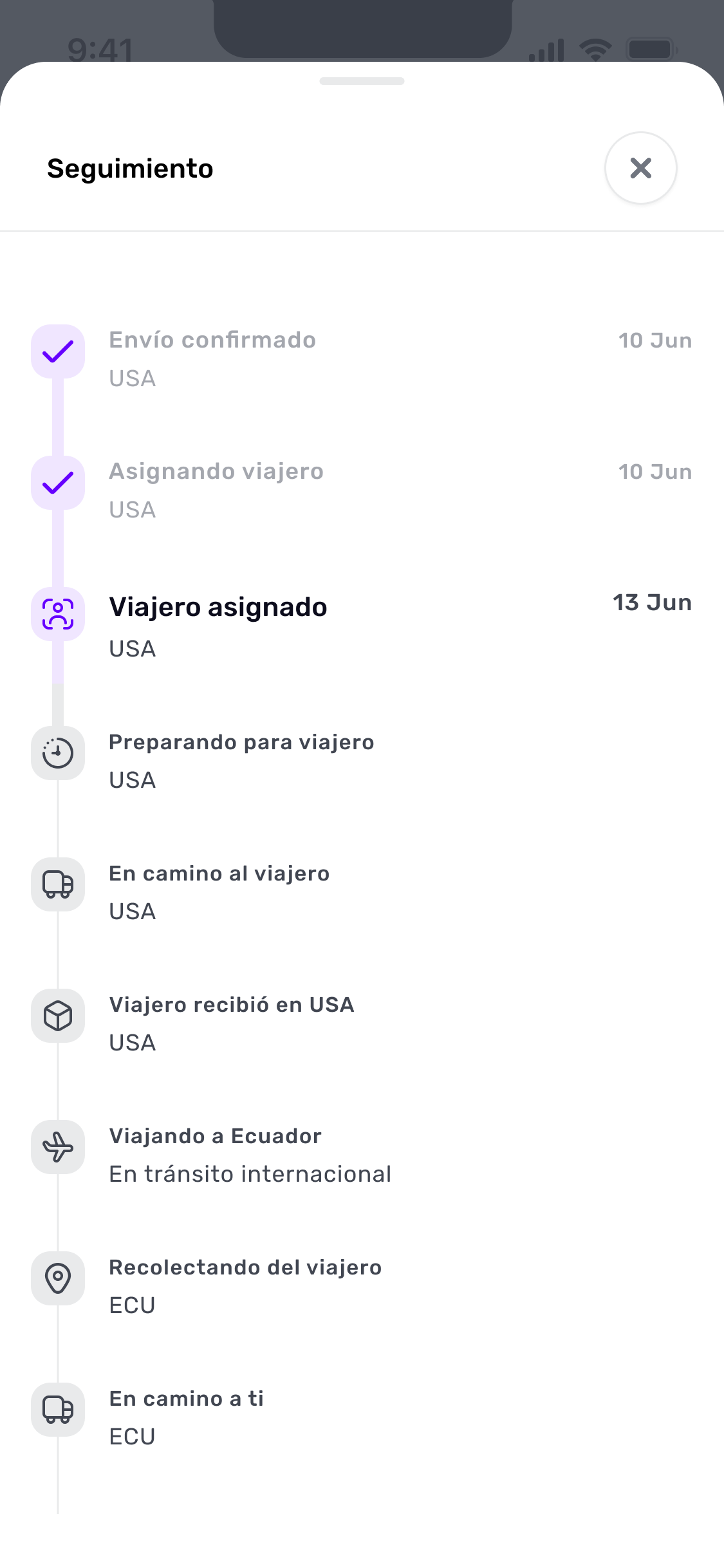Screen dimensions: 724x1568
Task: Click the checkmark icon for Envío confirmado
Action: point(57,352)
